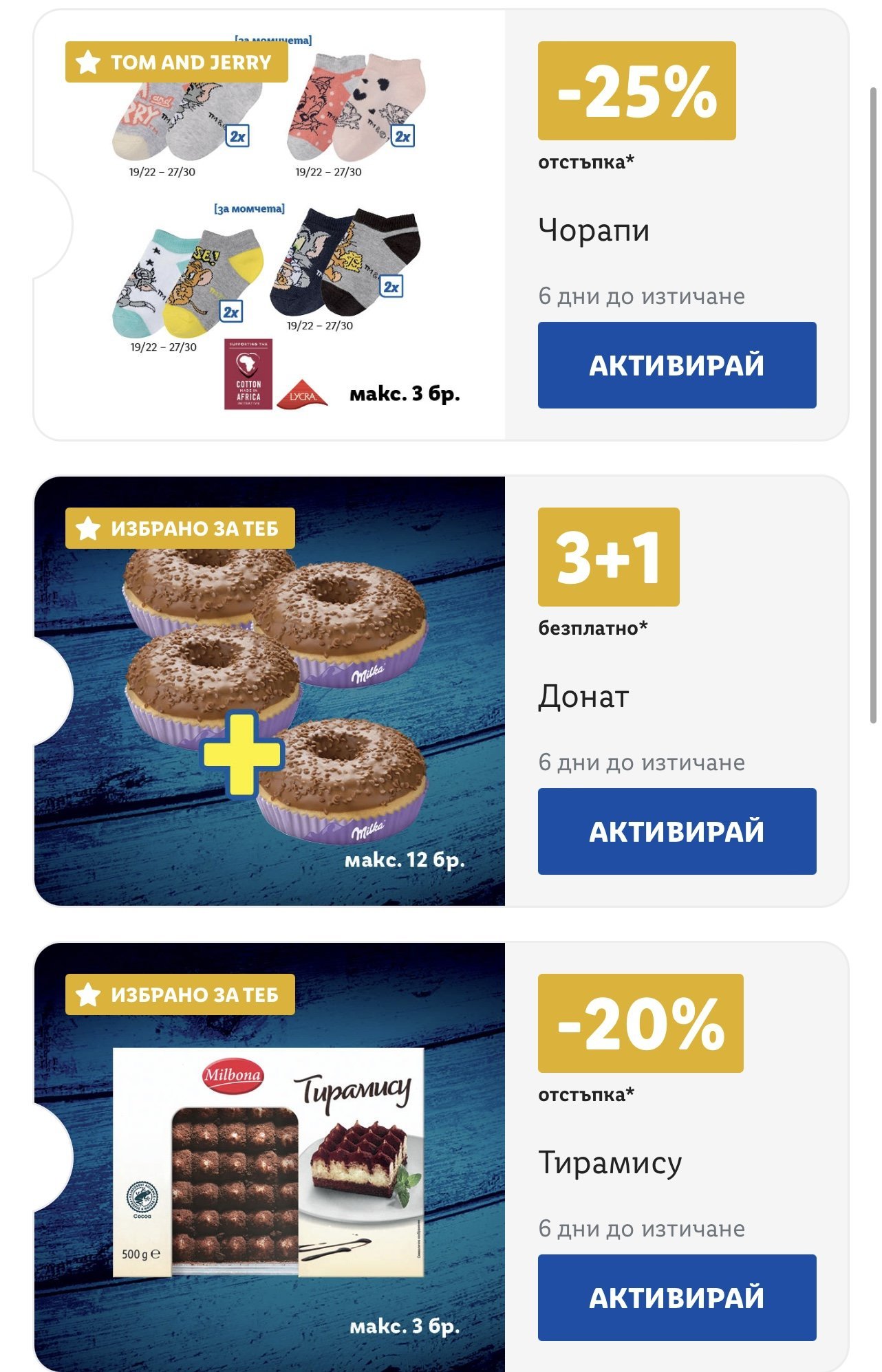Activate the Тирамису -20% coupon
Viewport: 882px width, 1372px height.
[x=676, y=1297]
